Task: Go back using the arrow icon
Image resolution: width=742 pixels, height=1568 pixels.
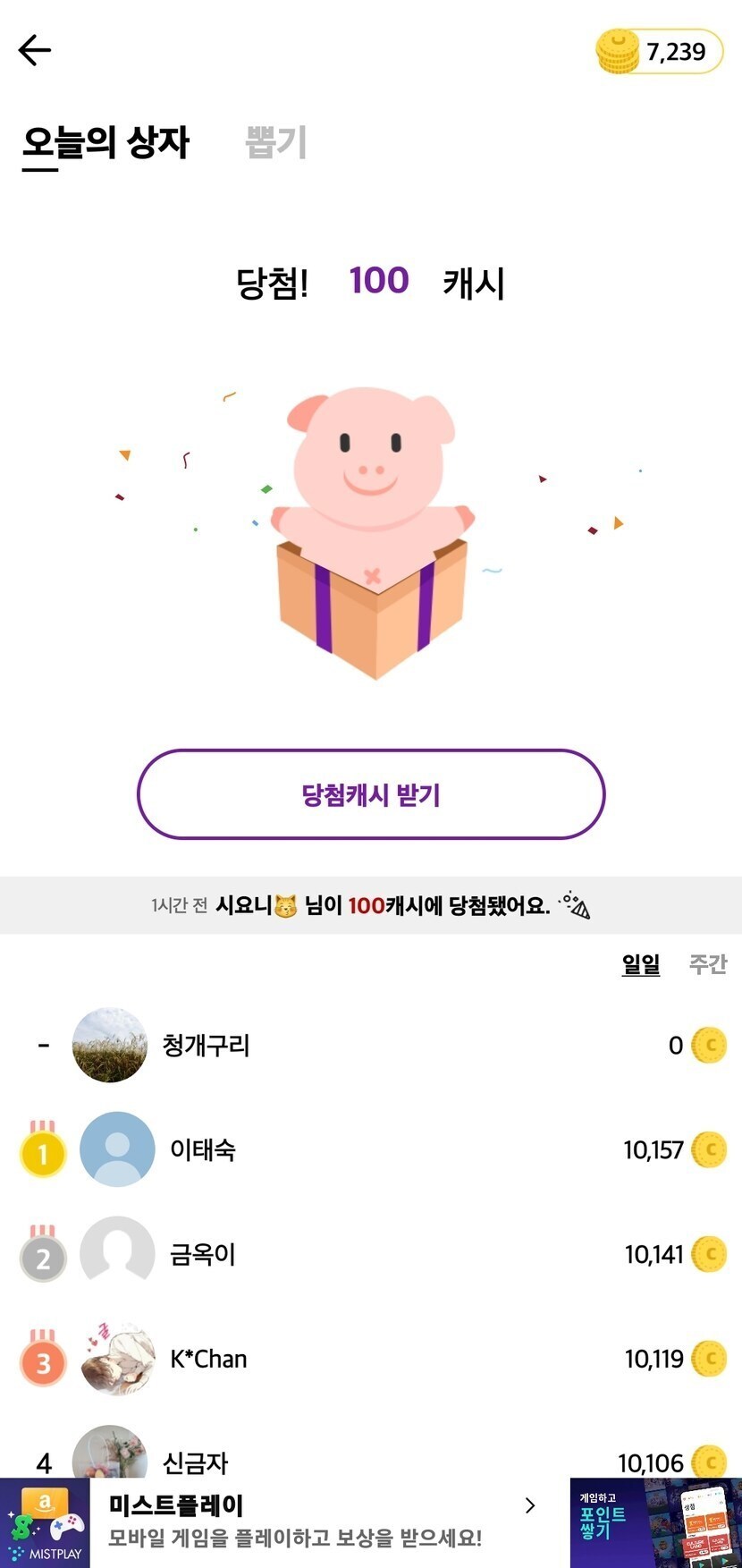Action: point(35,50)
